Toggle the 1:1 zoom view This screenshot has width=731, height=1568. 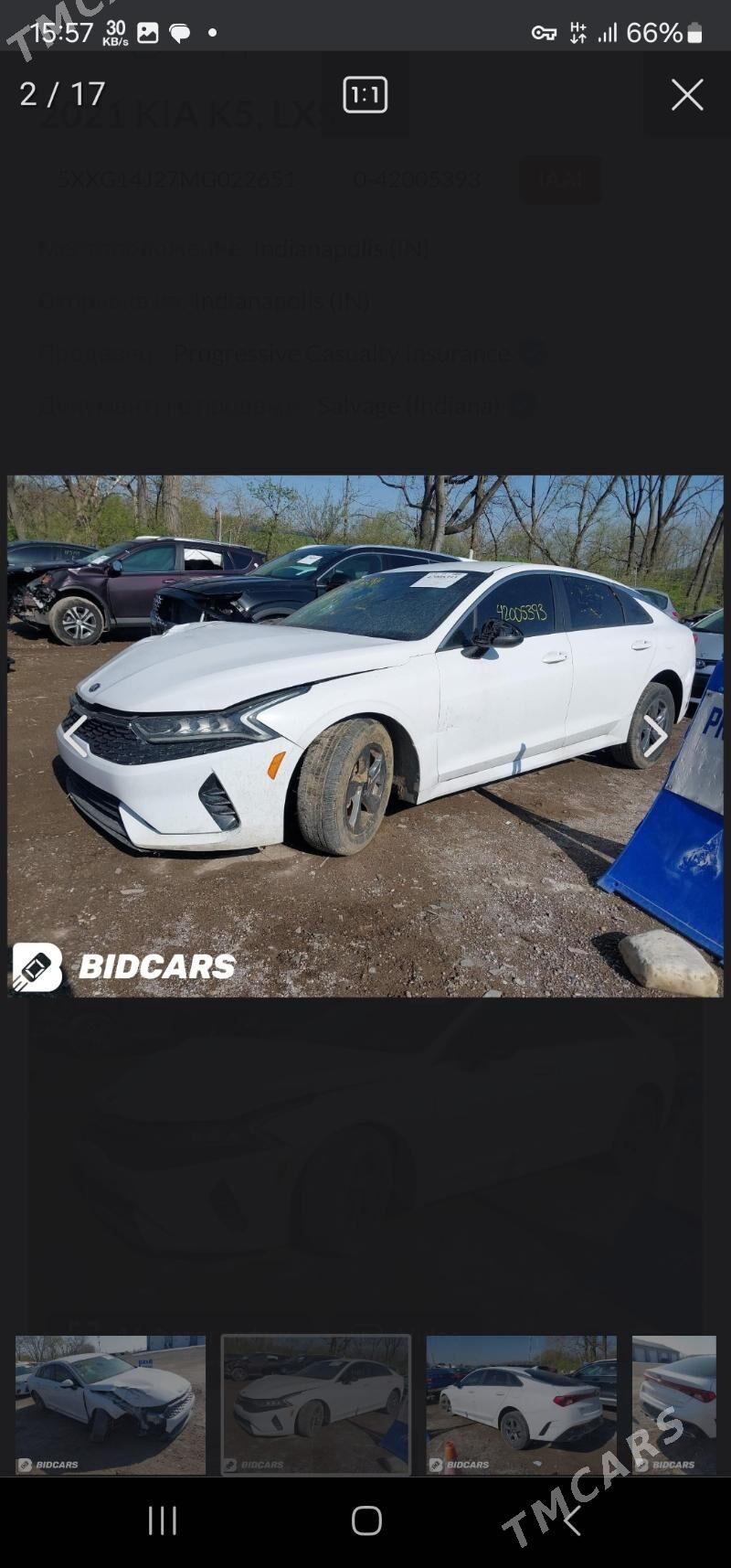[365, 95]
